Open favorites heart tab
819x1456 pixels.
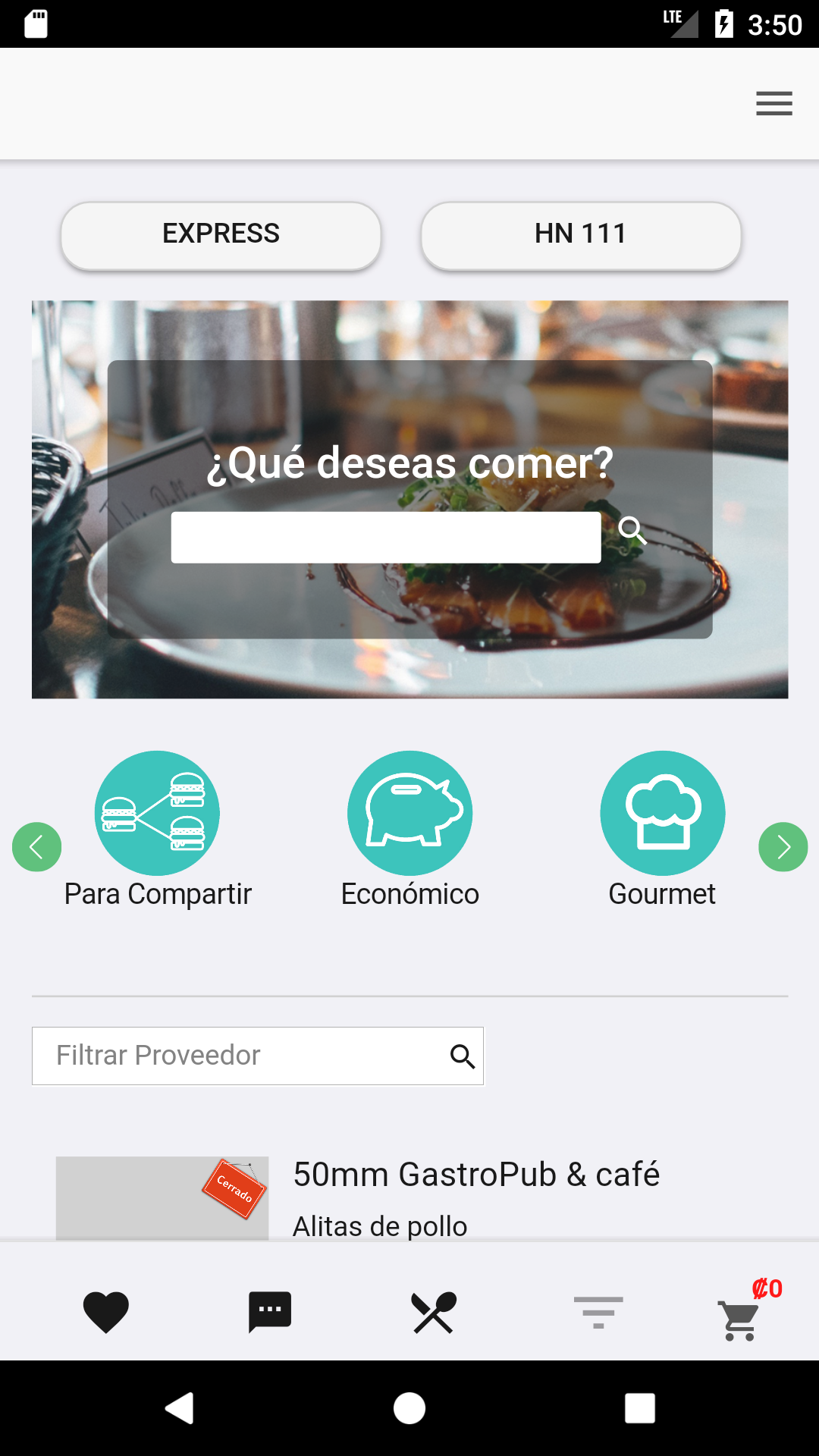105,1312
